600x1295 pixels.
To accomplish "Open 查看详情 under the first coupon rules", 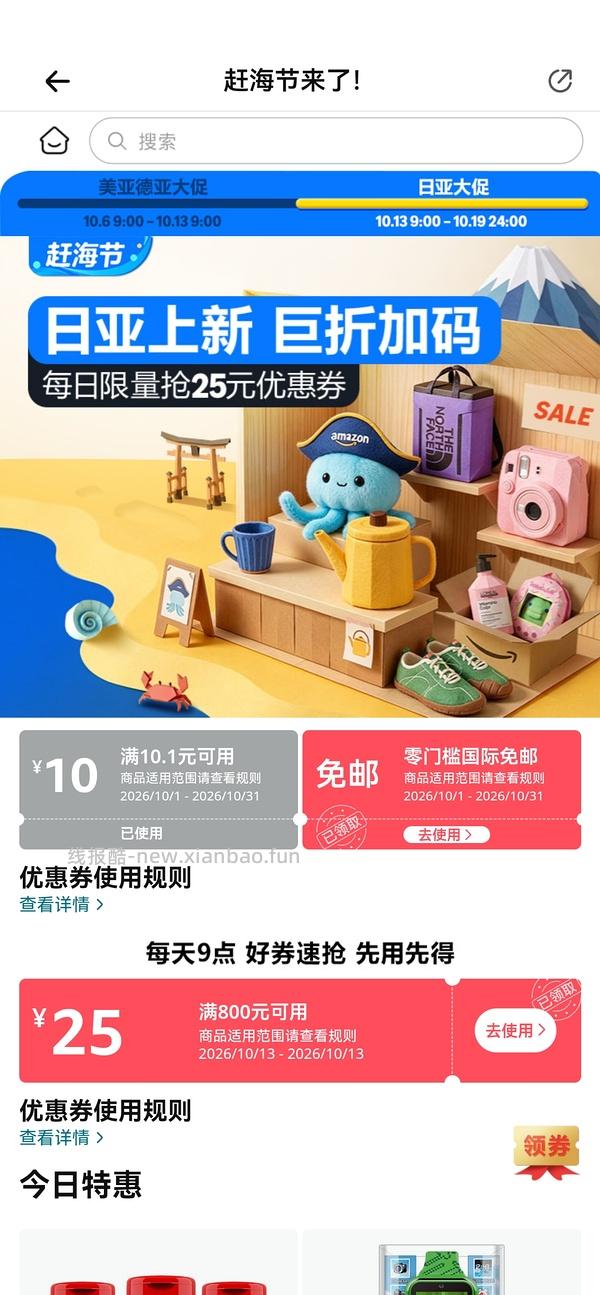I will coord(61,905).
